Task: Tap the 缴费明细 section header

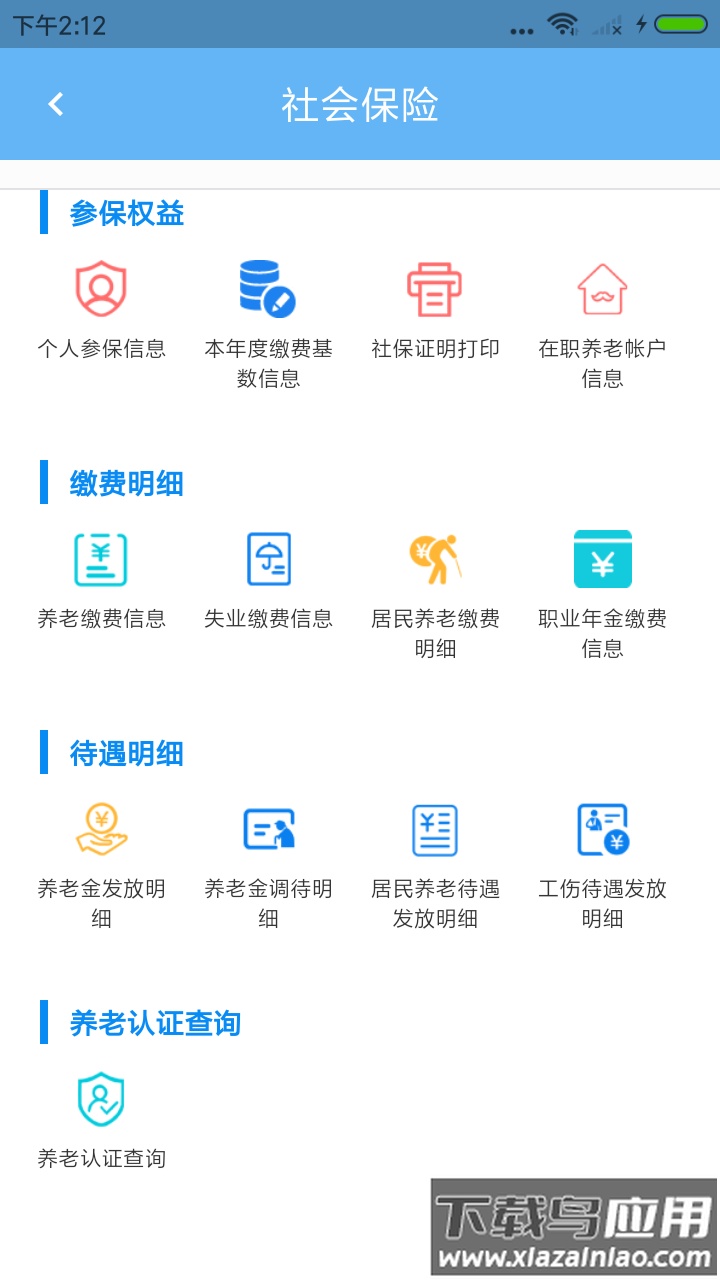Action: coord(125,483)
